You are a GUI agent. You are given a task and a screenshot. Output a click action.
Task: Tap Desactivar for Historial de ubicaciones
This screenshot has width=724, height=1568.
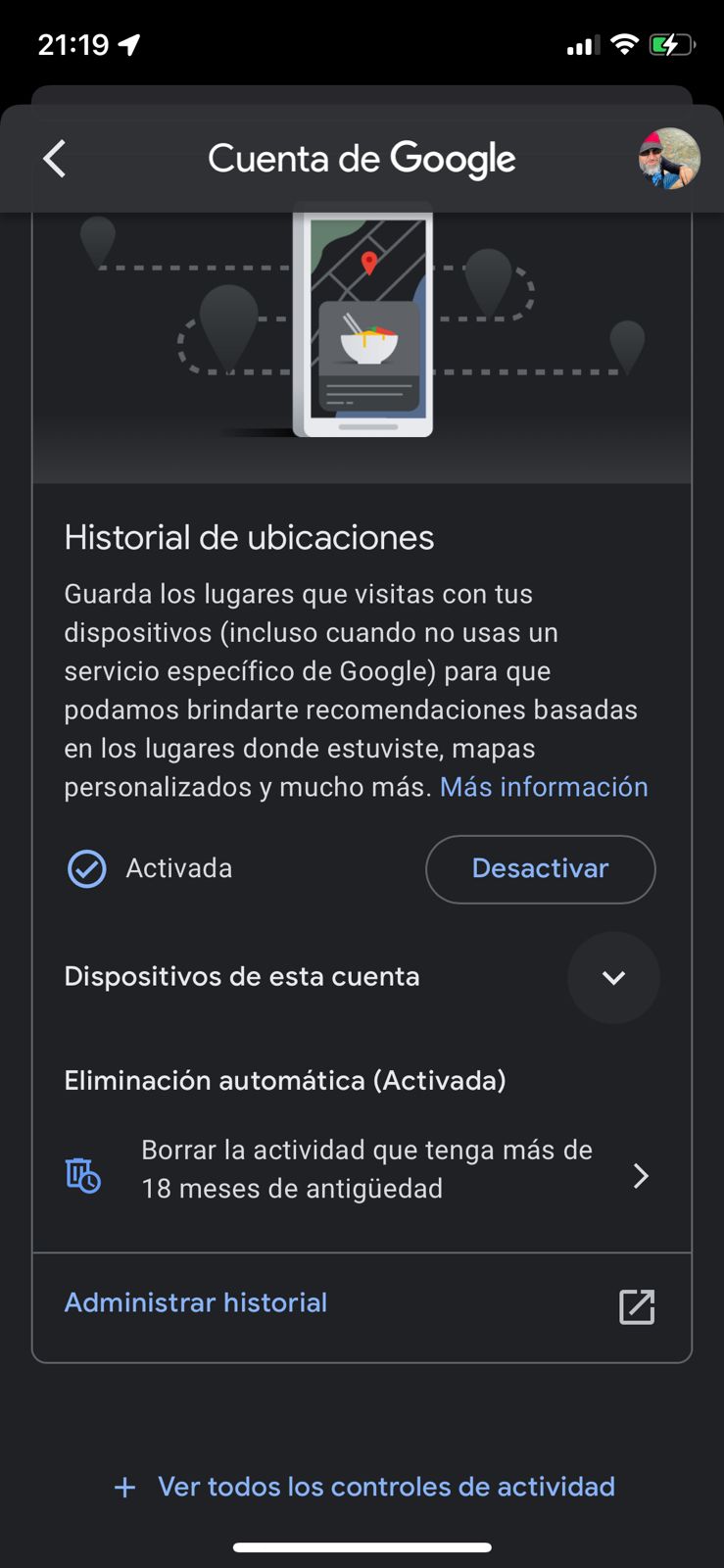540,869
